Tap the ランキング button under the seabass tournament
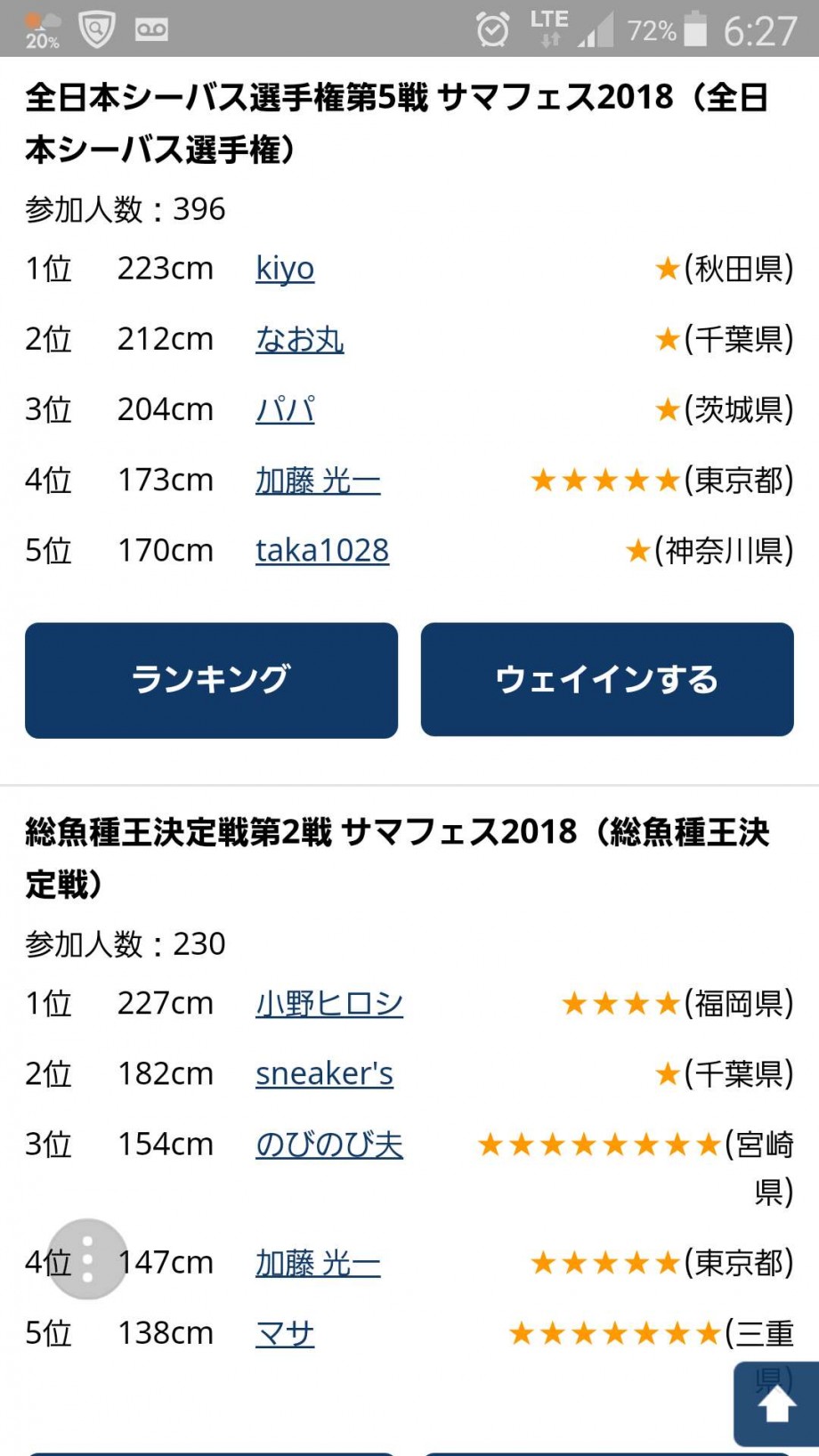819x1456 pixels. click(x=211, y=680)
